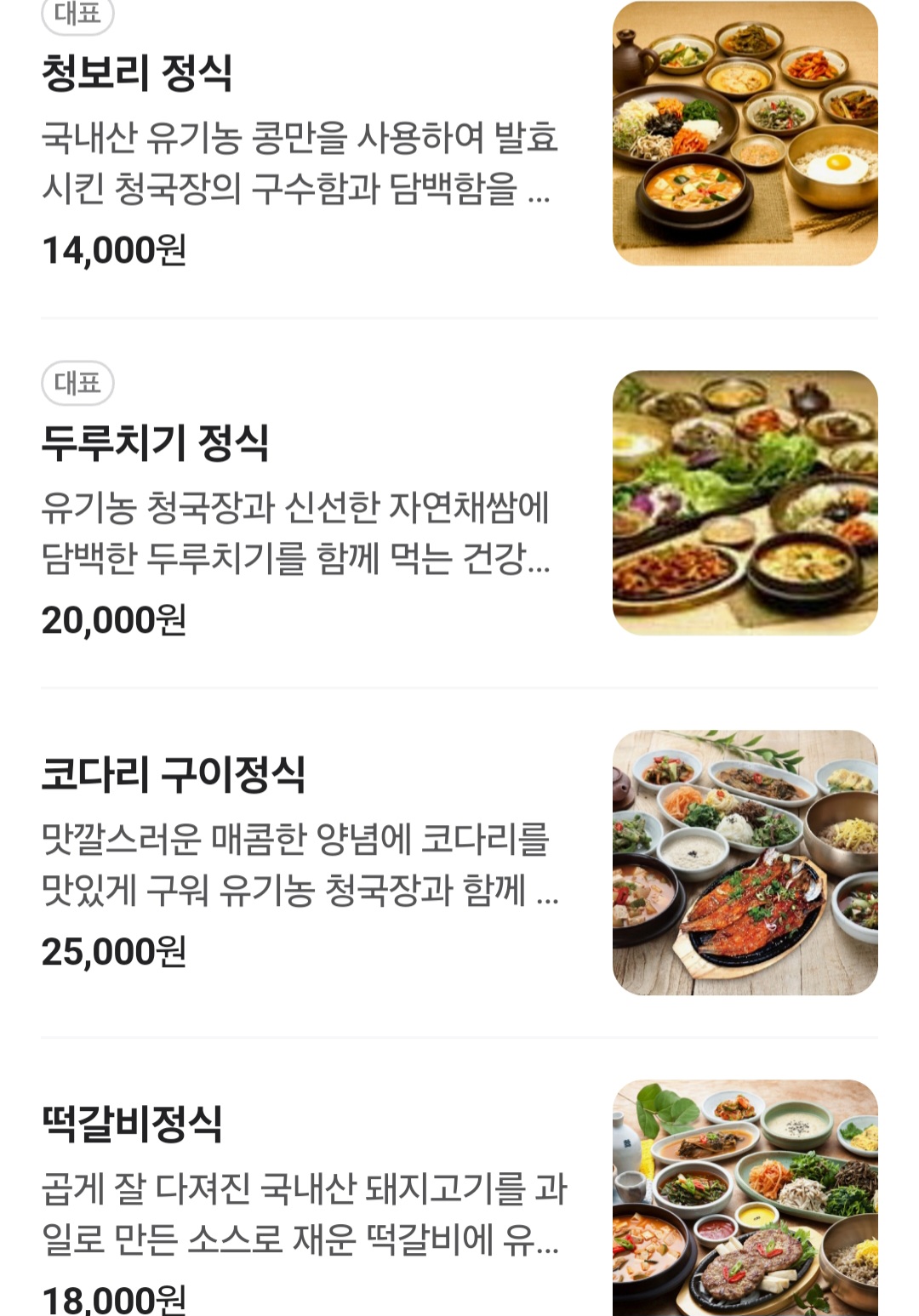View the 떡갈비정식 food photo
The height and width of the screenshot is (1316, 919).
coord(745,1198)
